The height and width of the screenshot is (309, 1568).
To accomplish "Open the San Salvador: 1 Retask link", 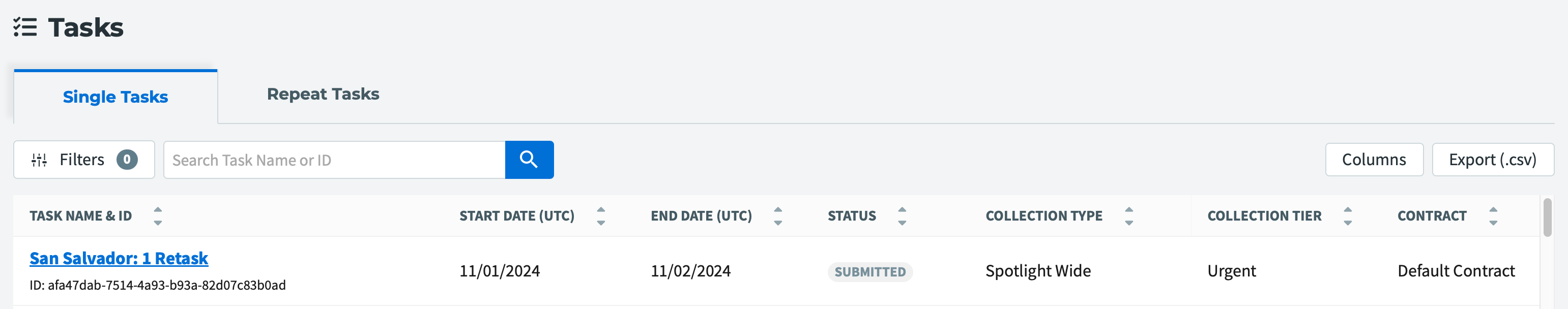I will pyautogui.click(x=119, y=259).
